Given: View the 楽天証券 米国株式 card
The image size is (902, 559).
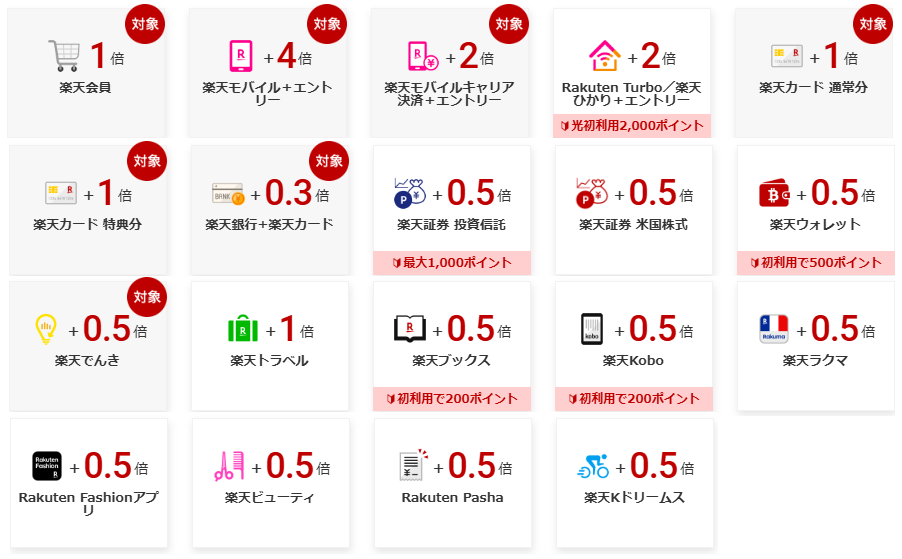Looking at the screenshot, I should point(634,210).
